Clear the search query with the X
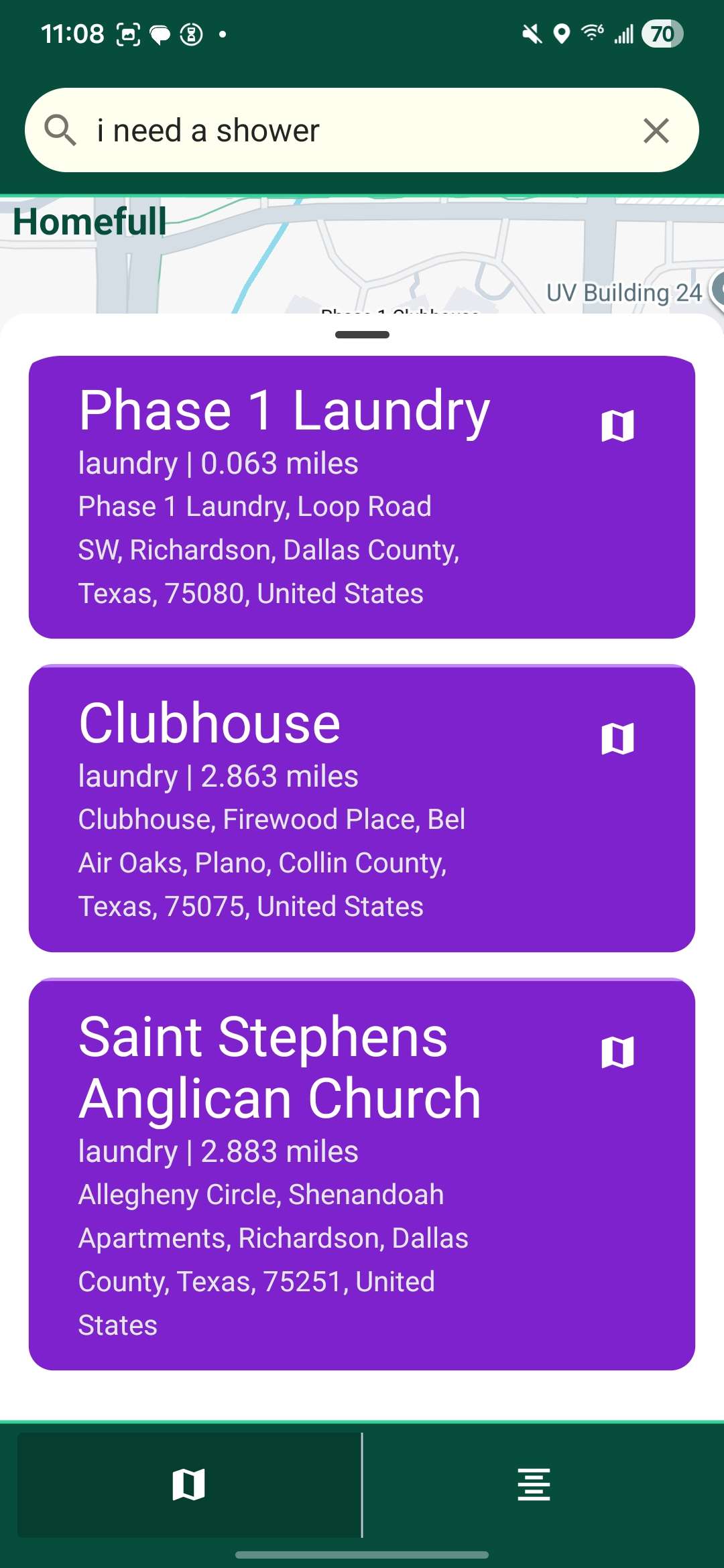 [656, 131]
